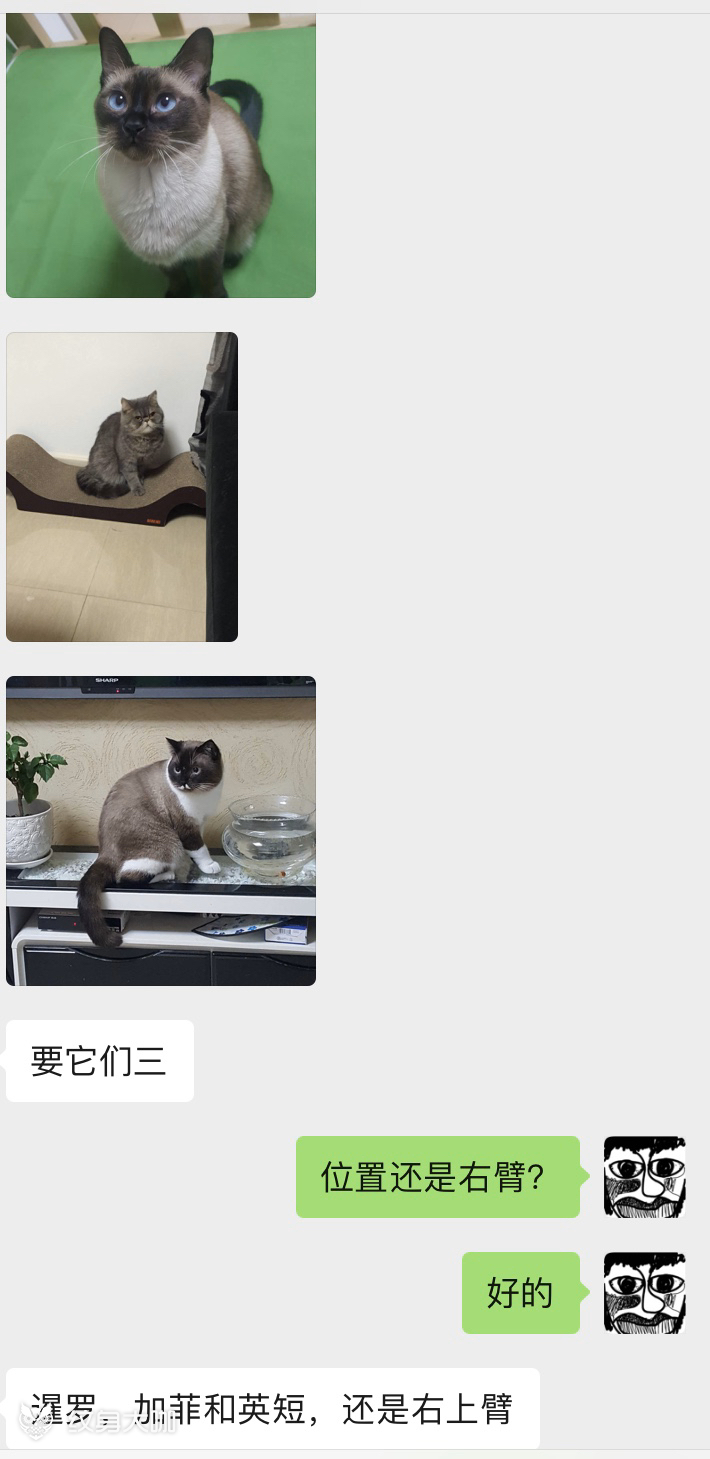The width and height of the screenshot is (710, 1459).
Task: Tap avatar next to "位置还是右臂?" message
Action: click(644, 1176)
